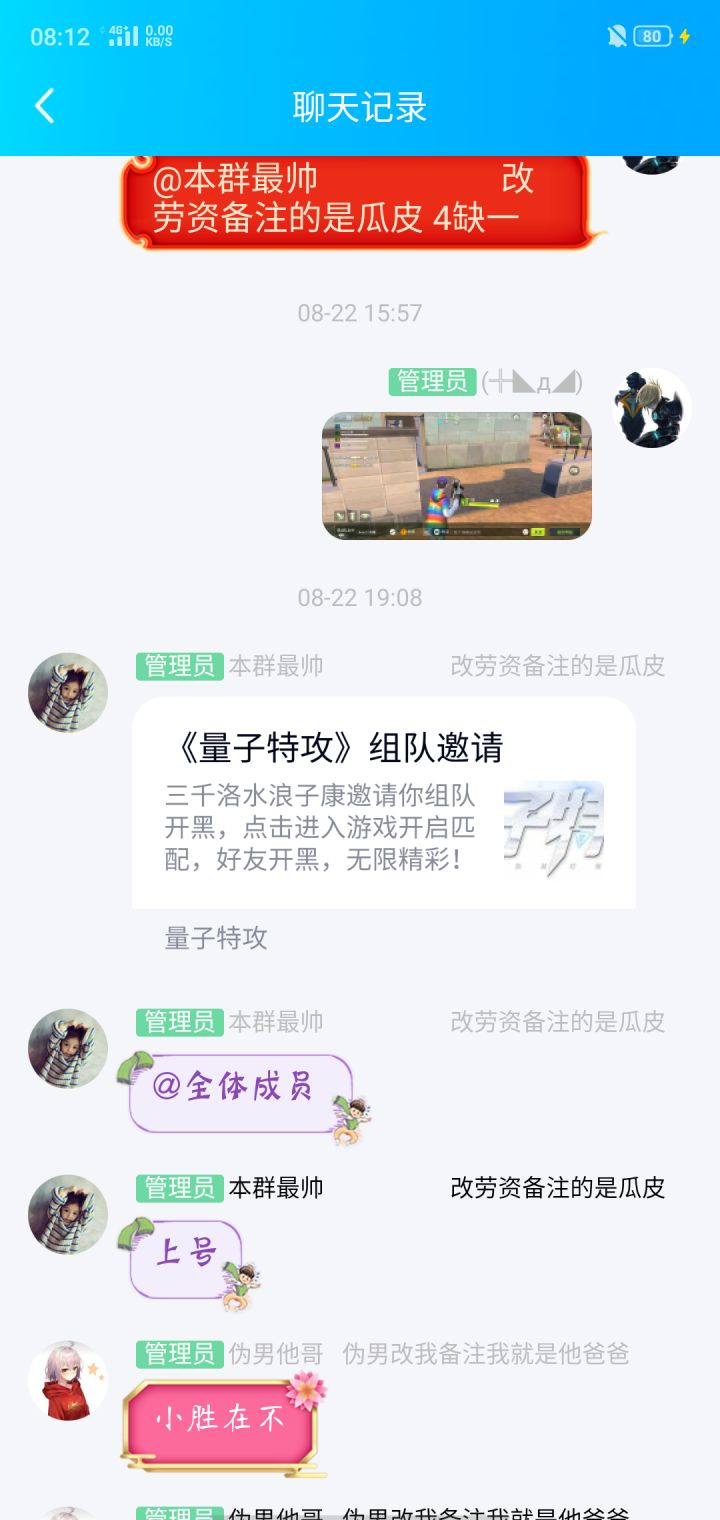720x1520 pixels.
Task: Tap the avatar beside the 上号 message
Action: point(68,1214)
